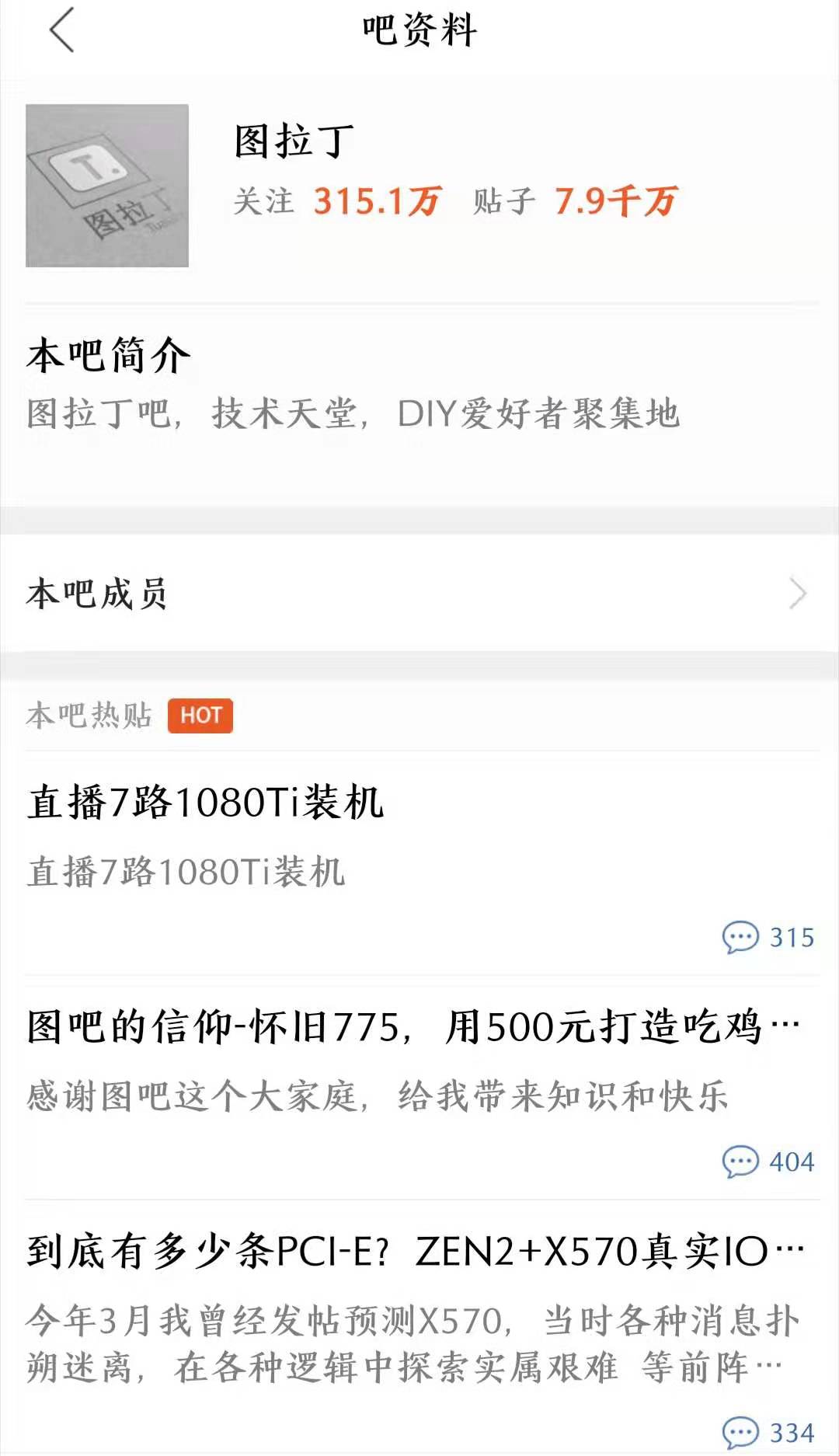Tap the 图拉丁 forum avatar logo
This screenshot has width=839, height=1456.
coord(107,185)
